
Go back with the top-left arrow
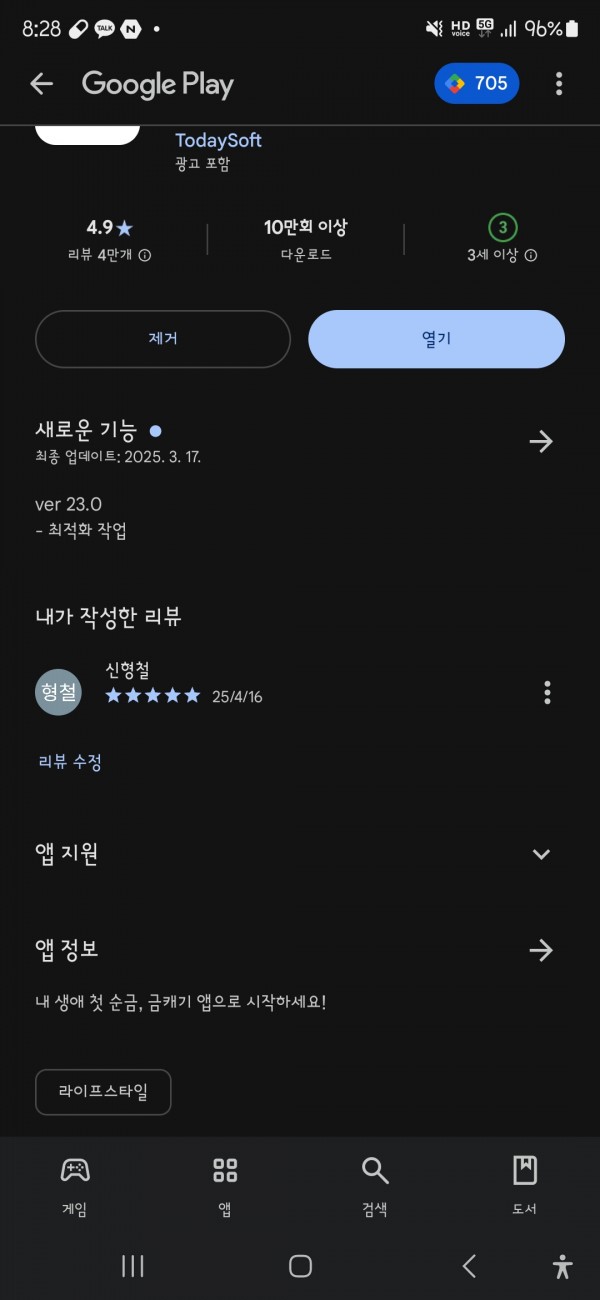tap(41, 84)
